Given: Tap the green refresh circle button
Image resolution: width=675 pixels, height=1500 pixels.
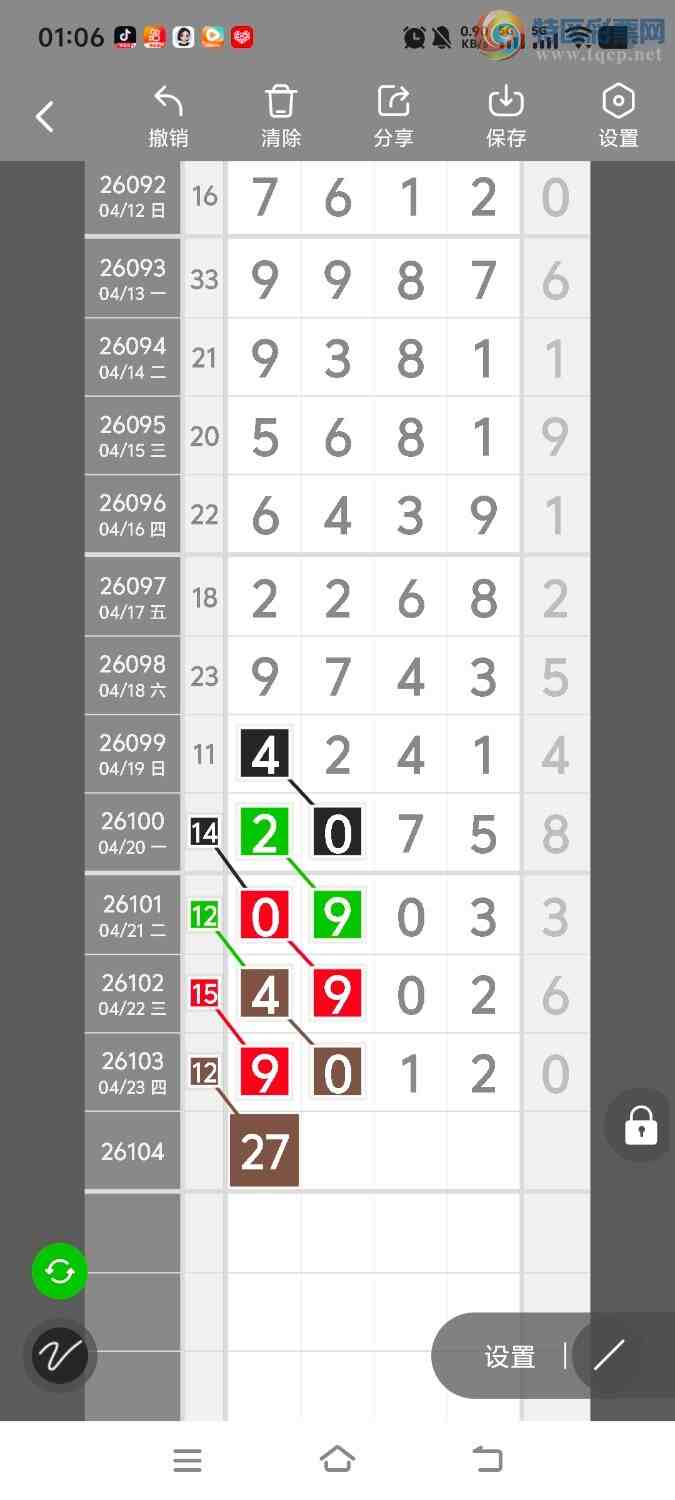Looking at the screenshot, I should click(x=60, y=1272).
